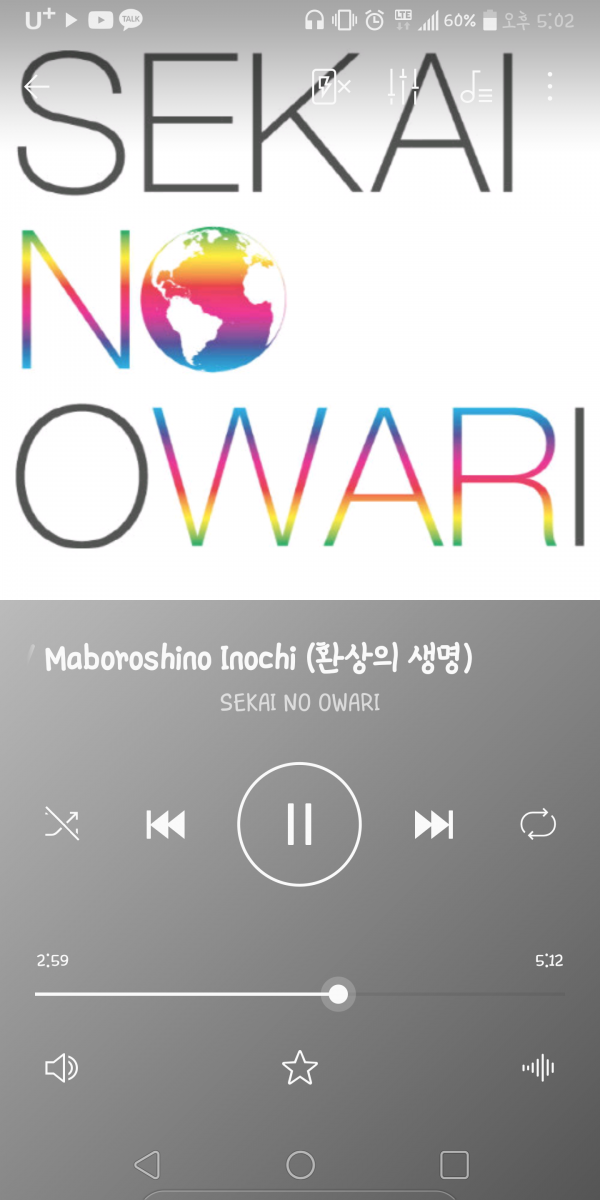Open the equalizer settings
Viewport: 600px width, 1200px height.
[403, 87]
